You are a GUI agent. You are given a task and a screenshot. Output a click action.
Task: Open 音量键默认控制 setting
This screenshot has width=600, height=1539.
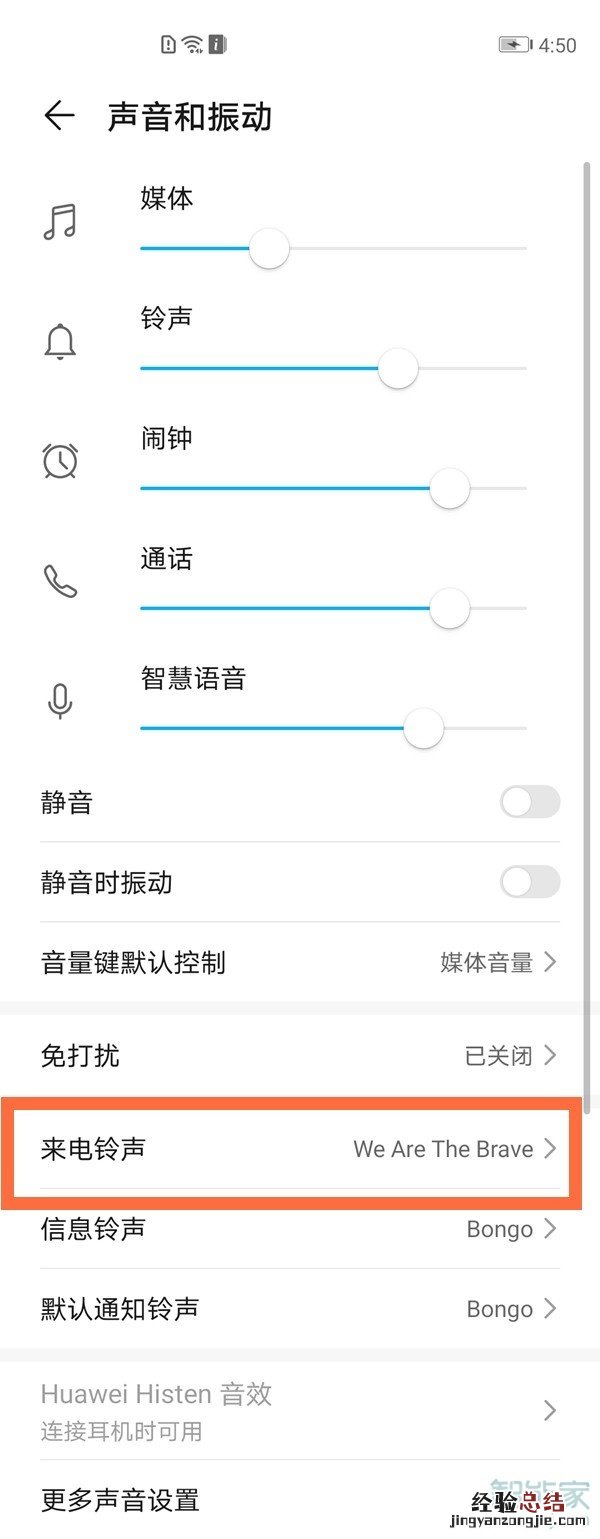tap(300, 963)
